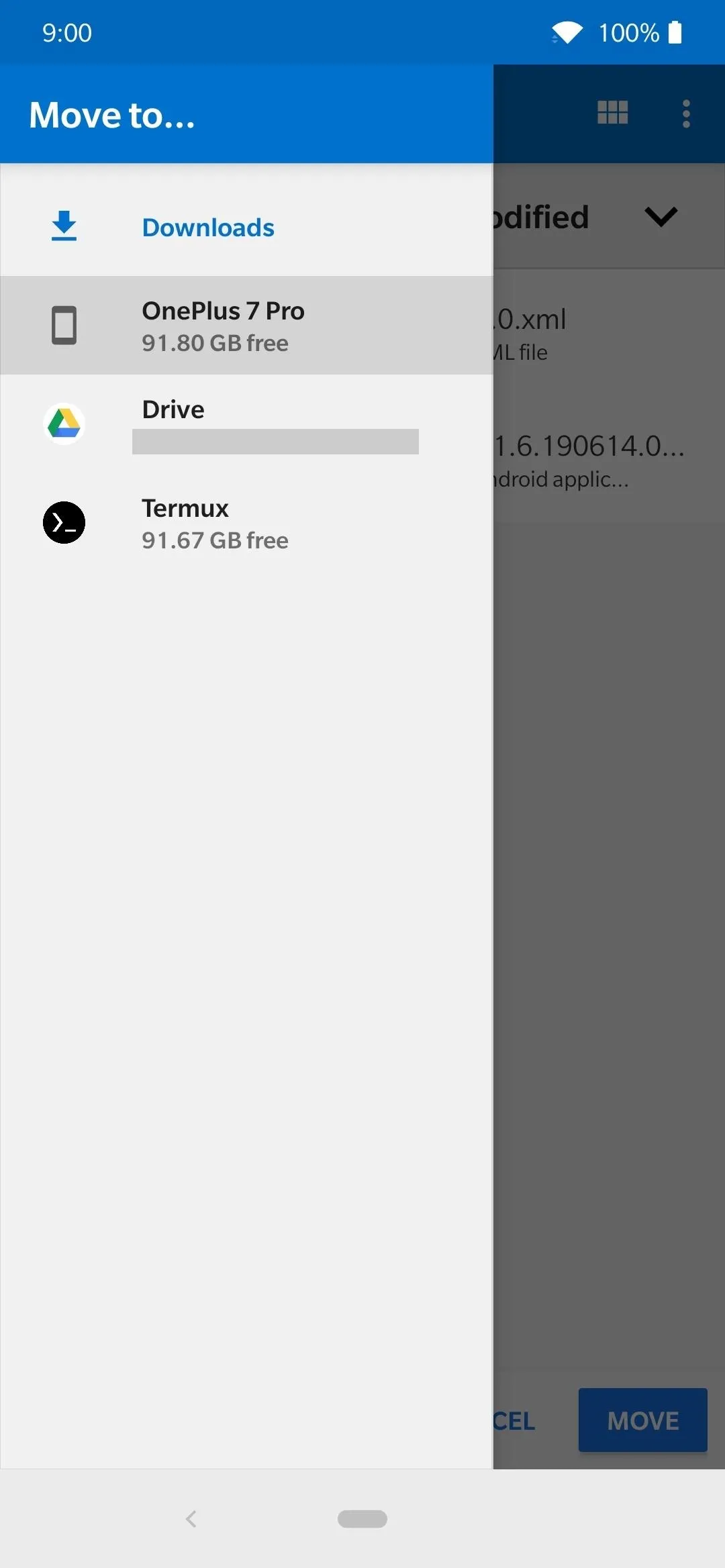This screenshot has height=1568, width=725.
Task: Select Downloads as the destination
Action: click(x=246, y=227)
